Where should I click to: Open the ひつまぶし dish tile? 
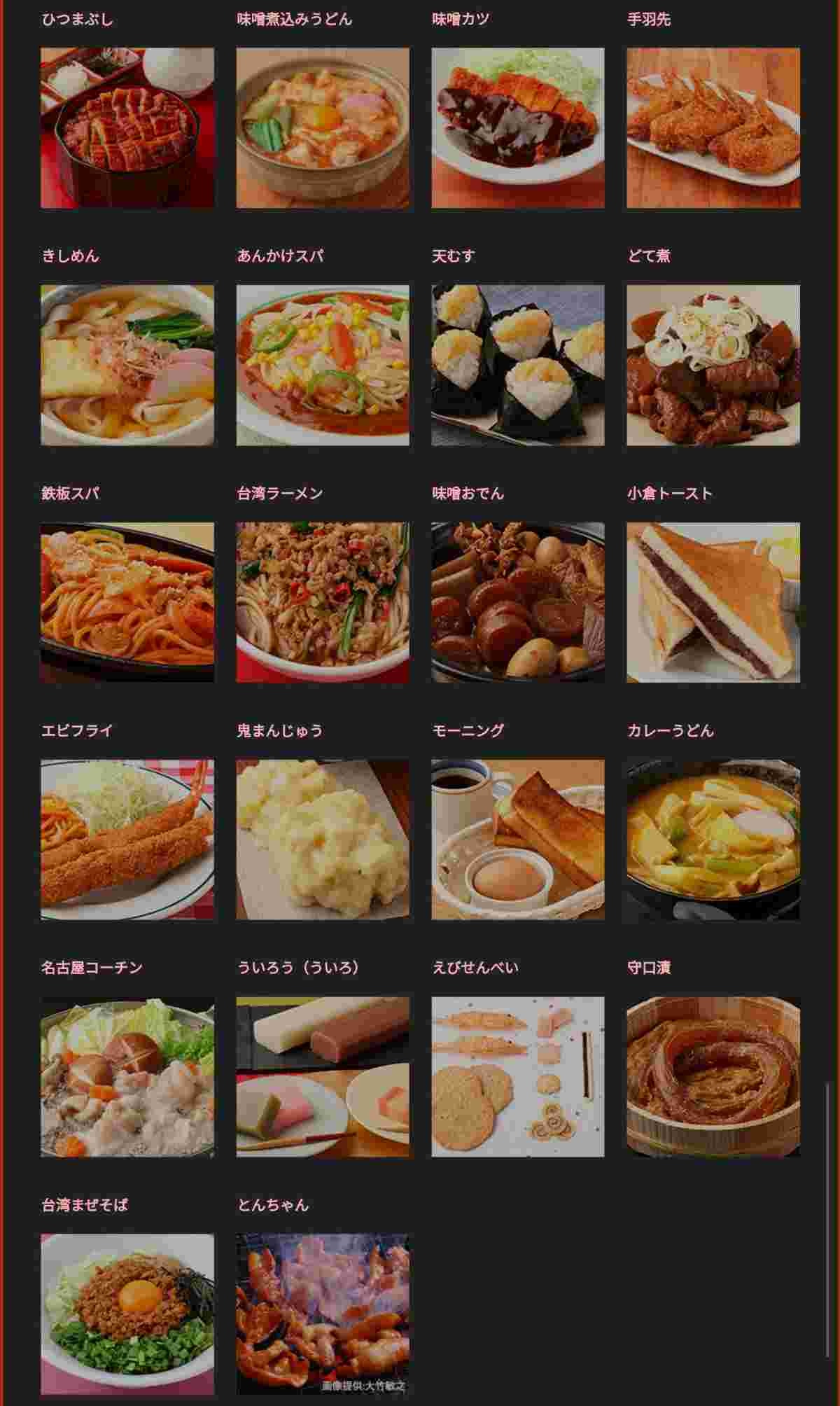(x=127, y=127)
